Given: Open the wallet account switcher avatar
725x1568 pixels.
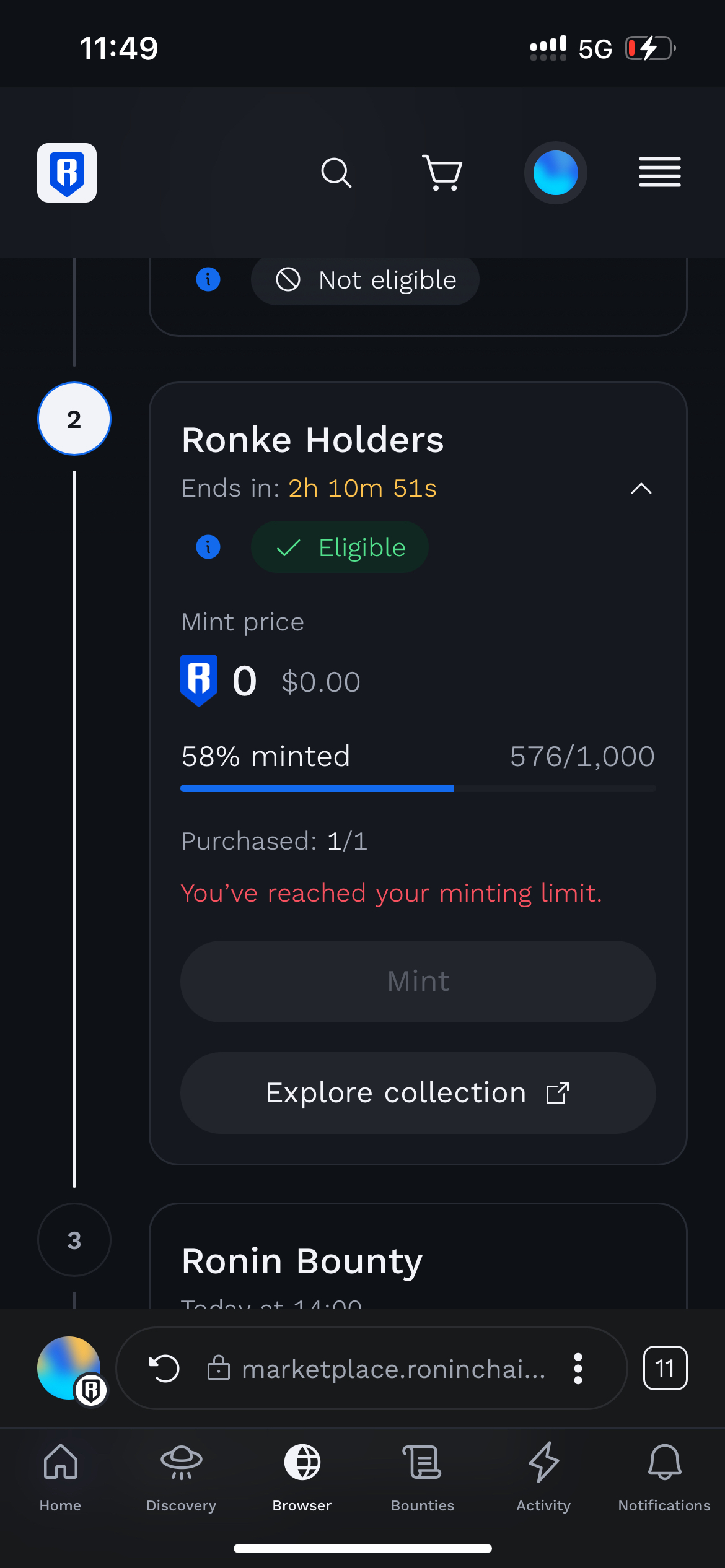Looking at the screenshot, I should [69, 1368].
